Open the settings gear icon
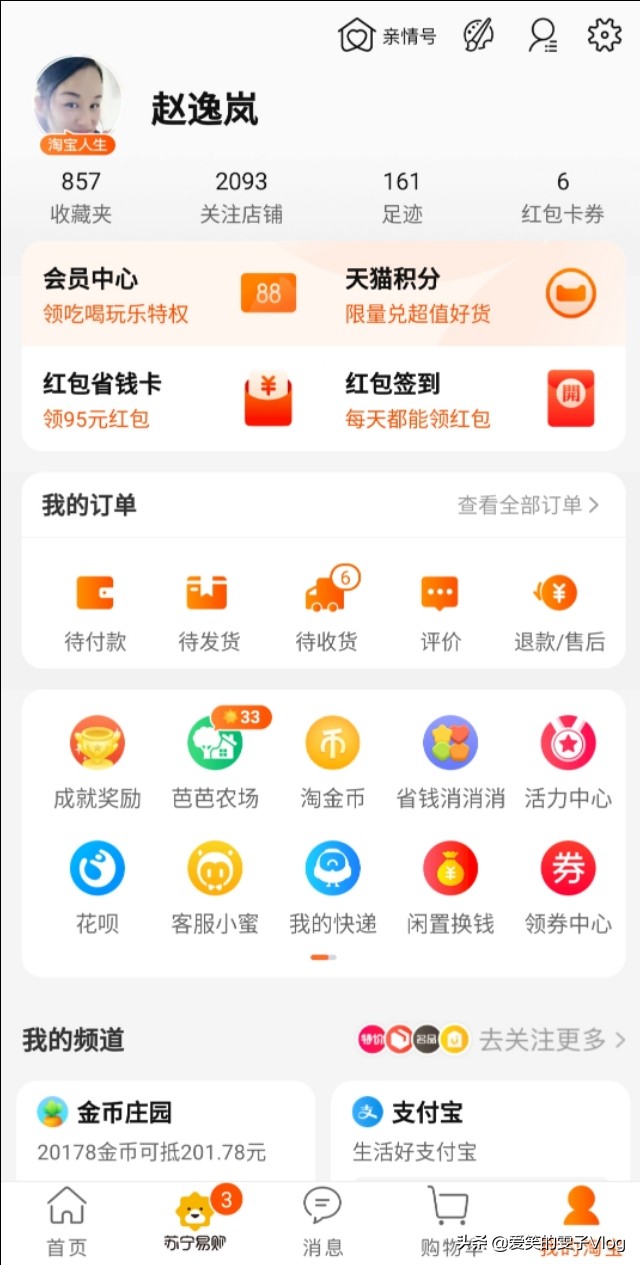This screenshot has height=1265, width=640. pyautogui.click(x=604, y=36)
